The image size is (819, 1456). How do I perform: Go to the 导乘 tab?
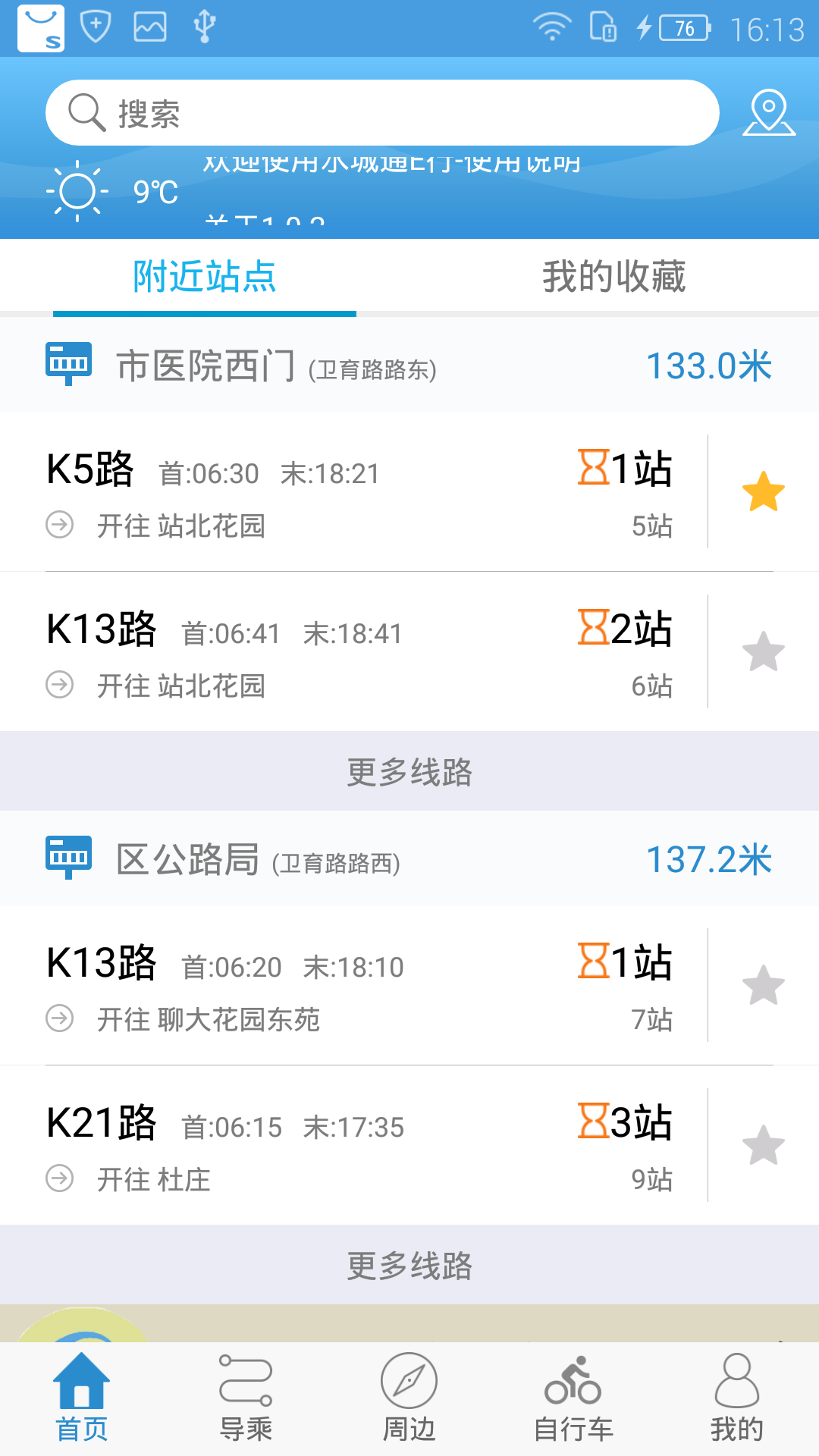pos(246,1398)
